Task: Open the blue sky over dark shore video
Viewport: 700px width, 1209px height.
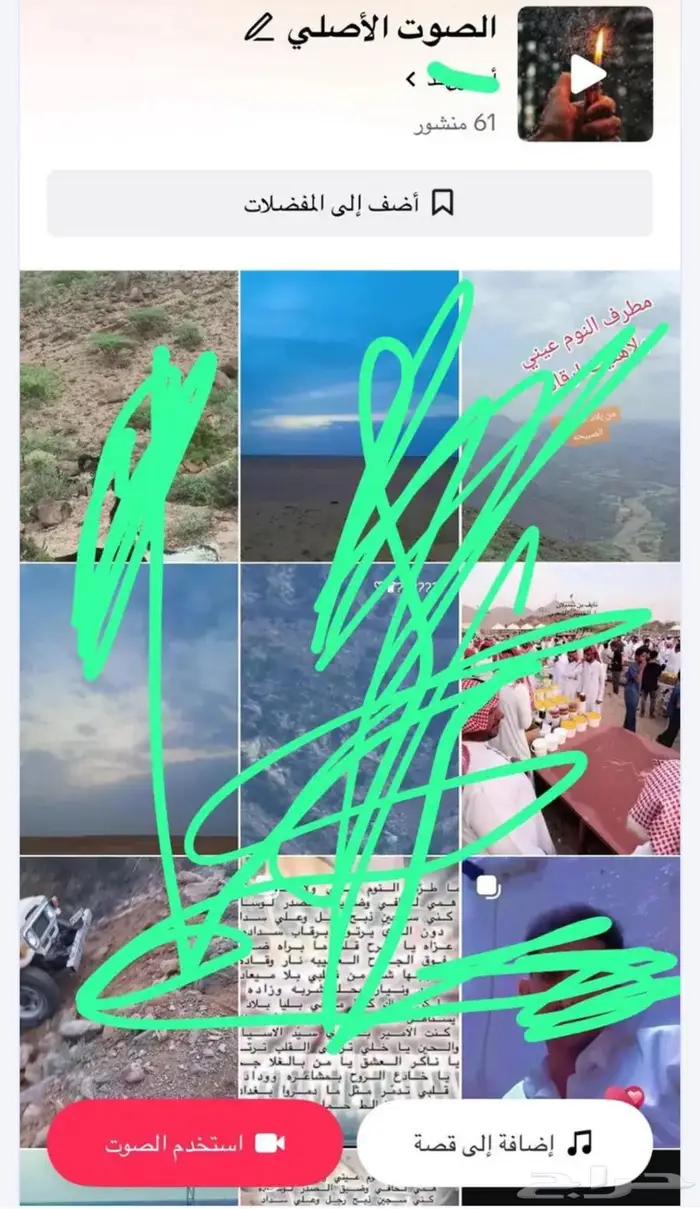Action: [x=349, y=415]
